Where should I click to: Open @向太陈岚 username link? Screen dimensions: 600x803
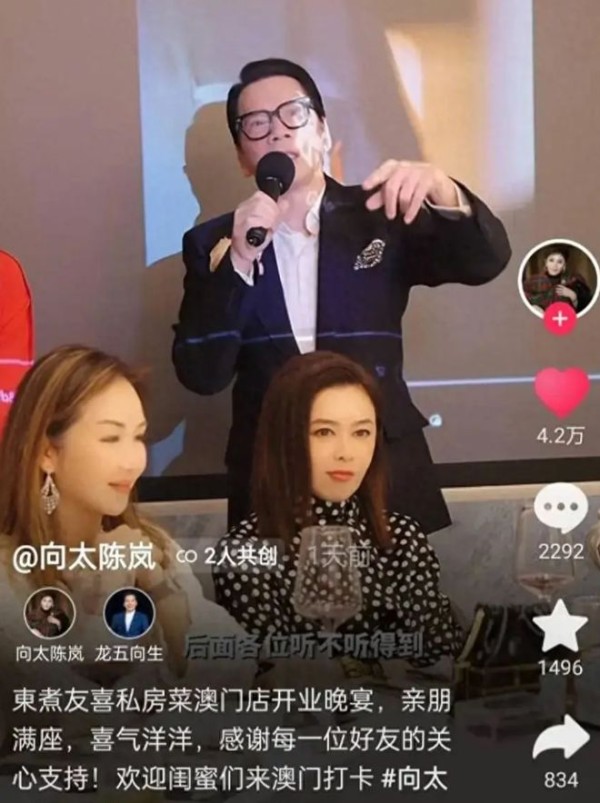(87, 553)
